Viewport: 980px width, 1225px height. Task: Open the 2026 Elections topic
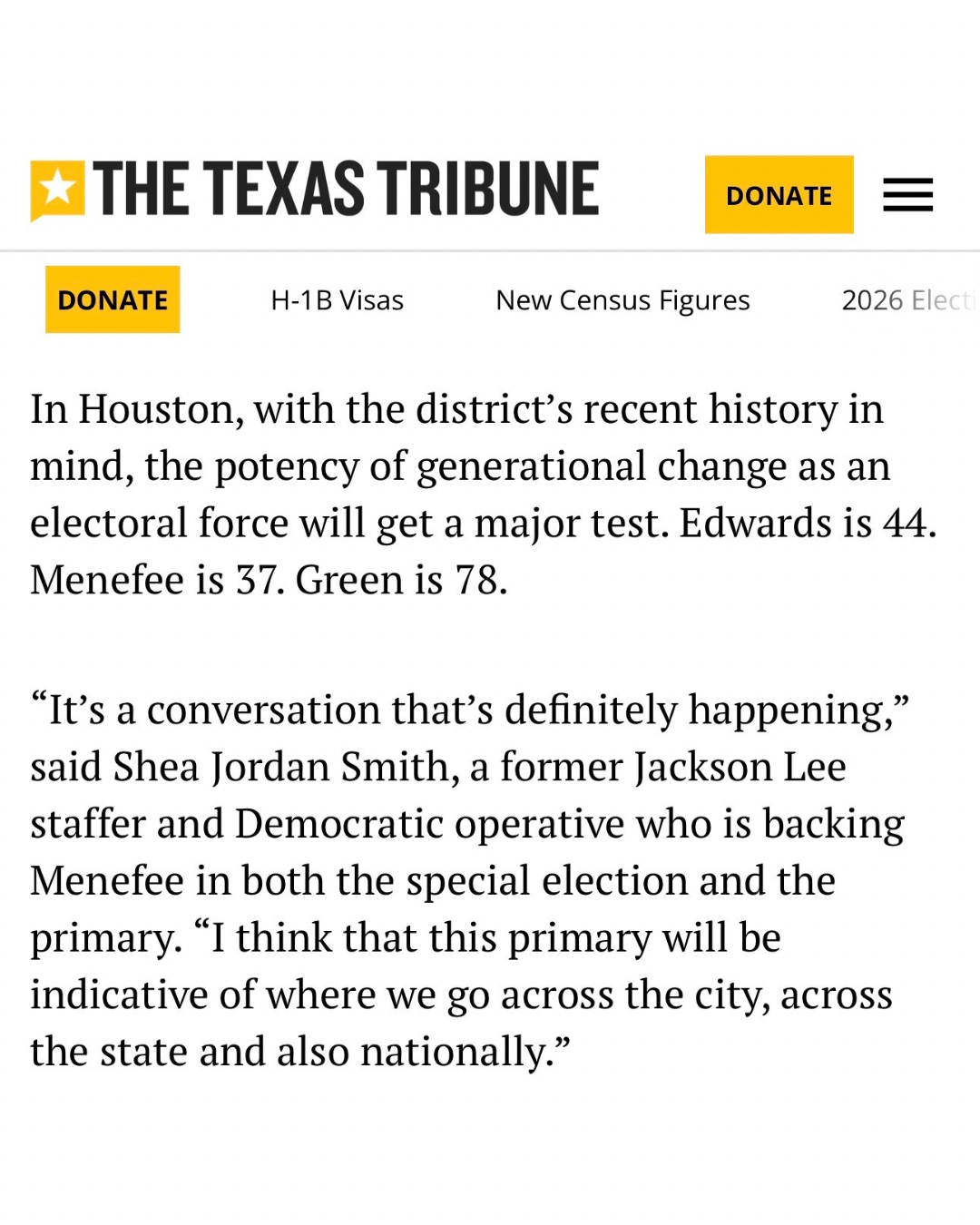pyautogui.click(x=907, y=300)
